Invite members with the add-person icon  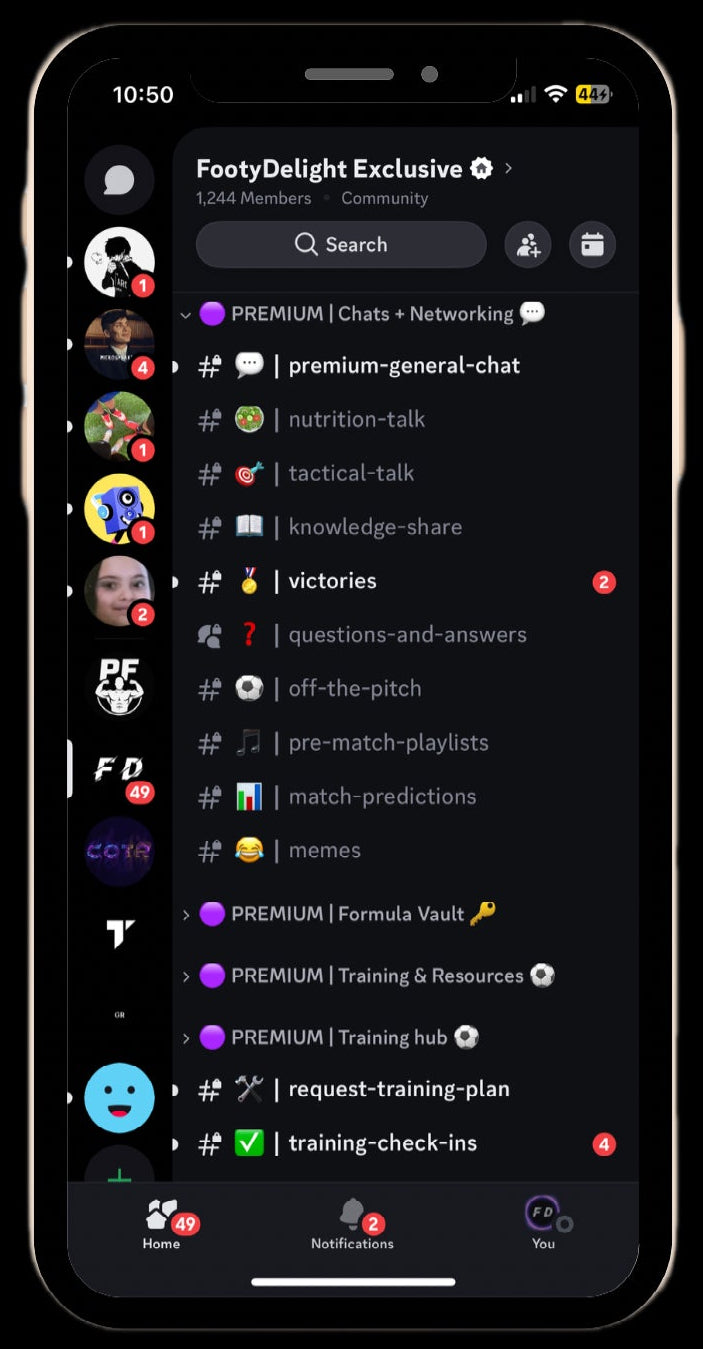tap(528, 245)
